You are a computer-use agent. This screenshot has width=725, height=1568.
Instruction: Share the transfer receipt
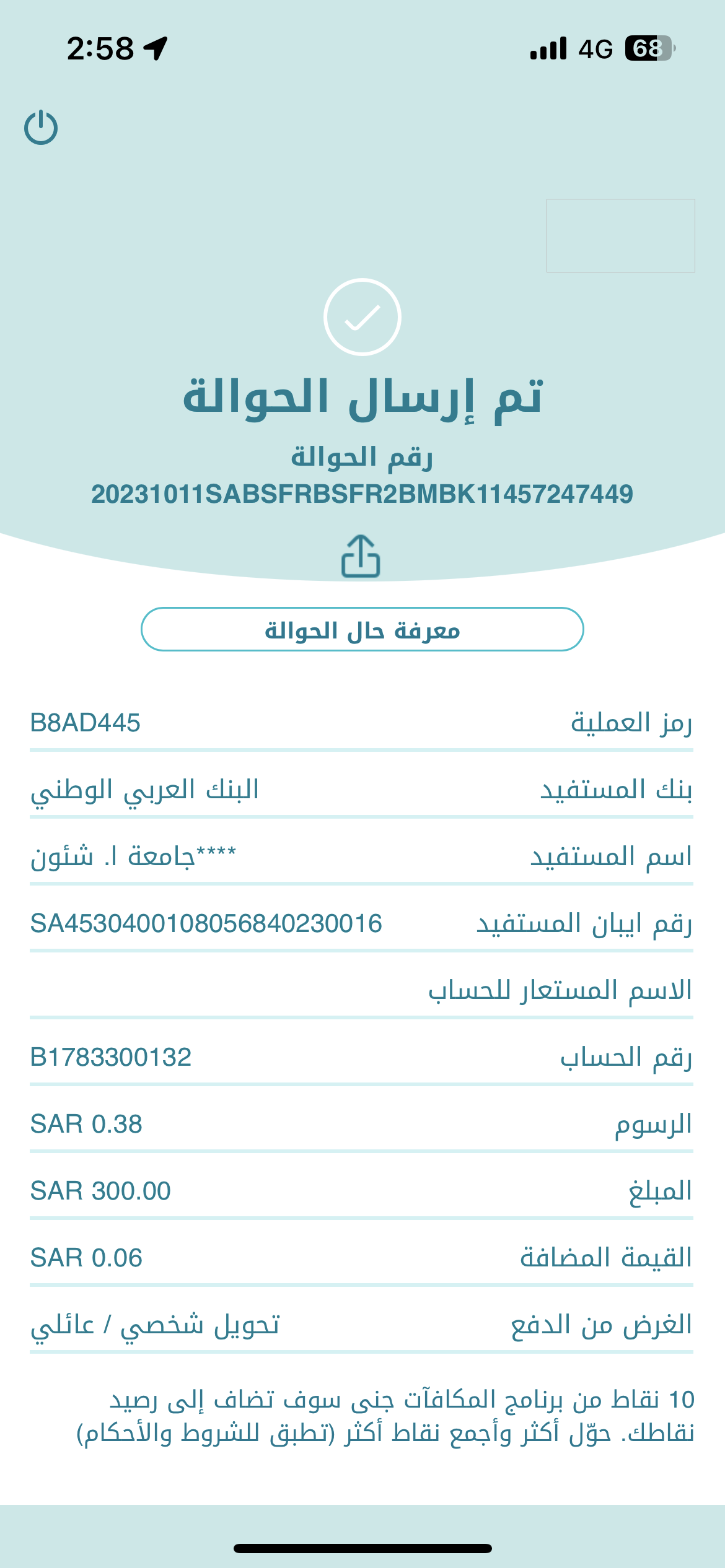pyautogui.click(x=361, y=556)
